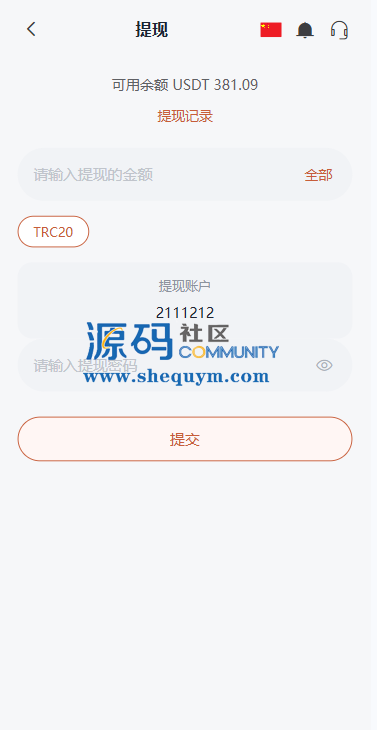Focus the 请输入提现密码 password field

coord(185,365)
